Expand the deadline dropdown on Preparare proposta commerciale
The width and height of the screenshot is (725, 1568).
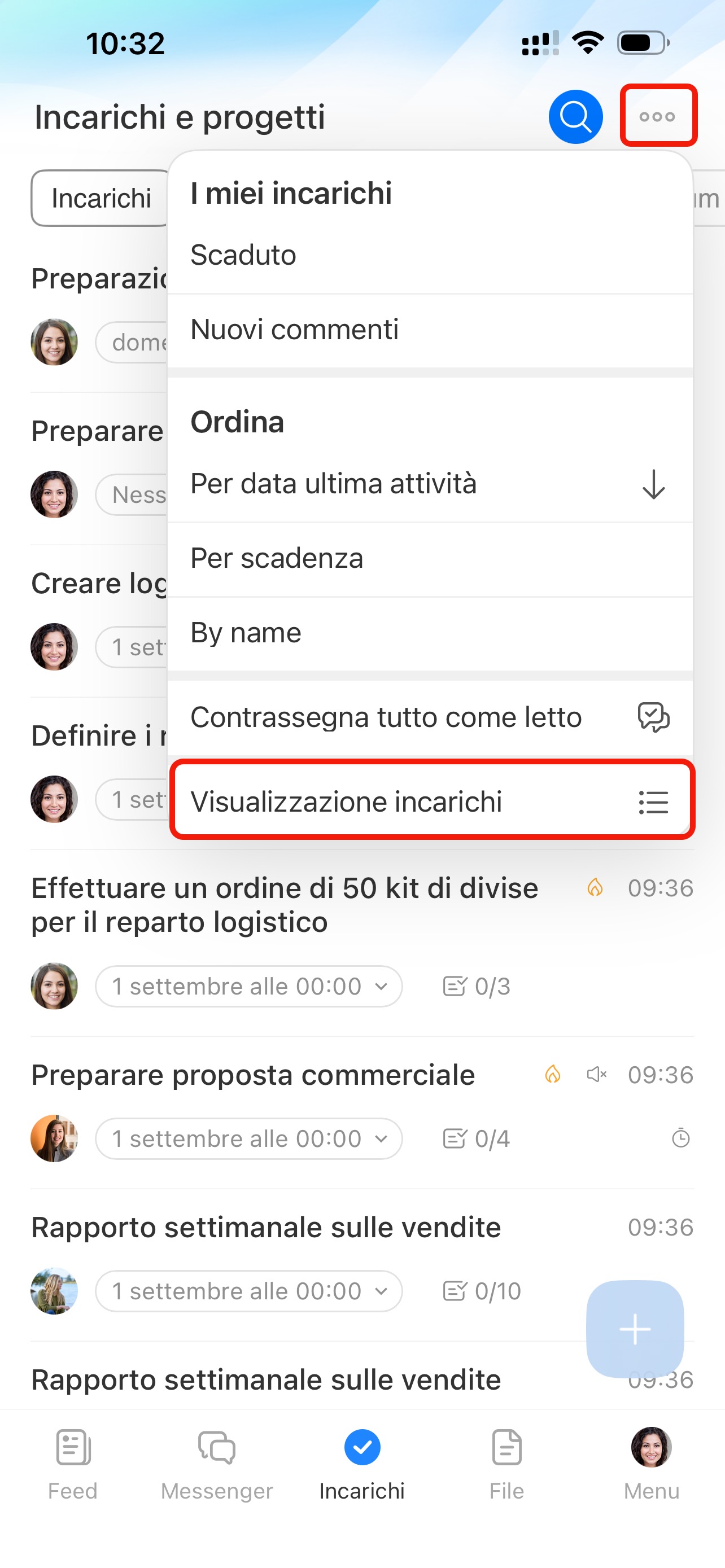coord(248,1139)
